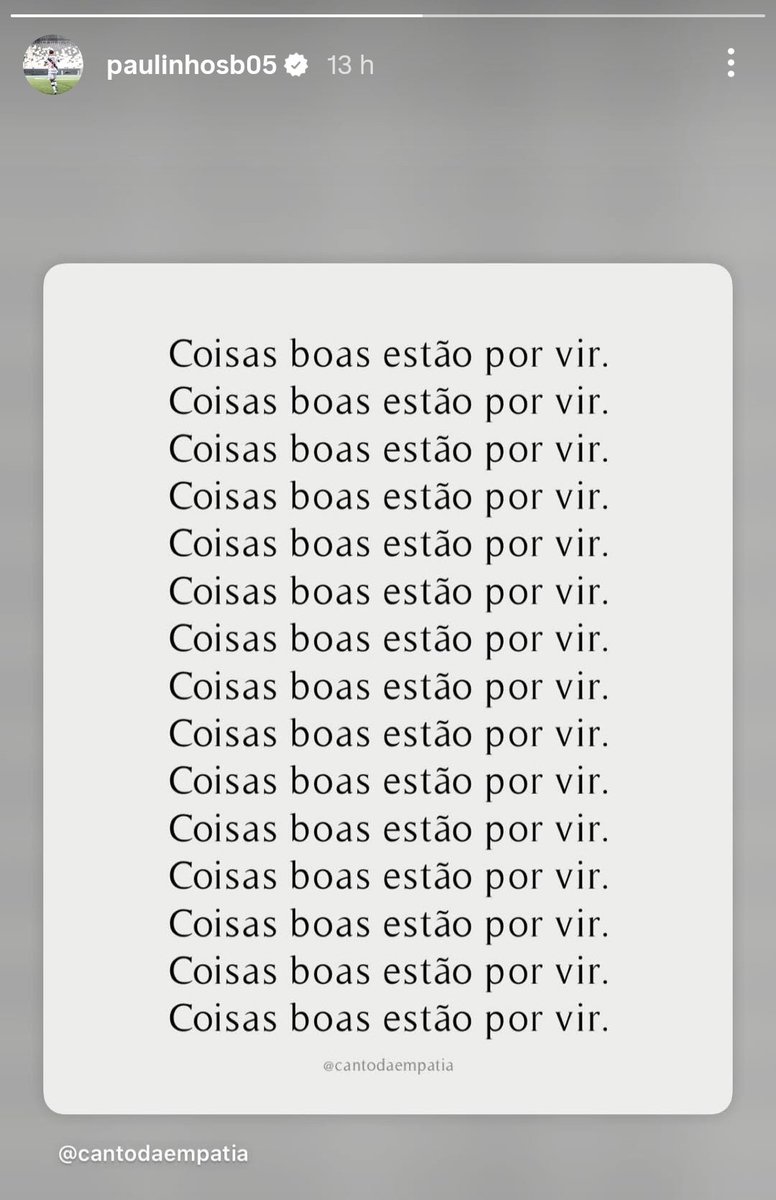776x1200 pixels.
Task: Tap the @cantodaempatia mention below the post
Action: pos(153,1153)
